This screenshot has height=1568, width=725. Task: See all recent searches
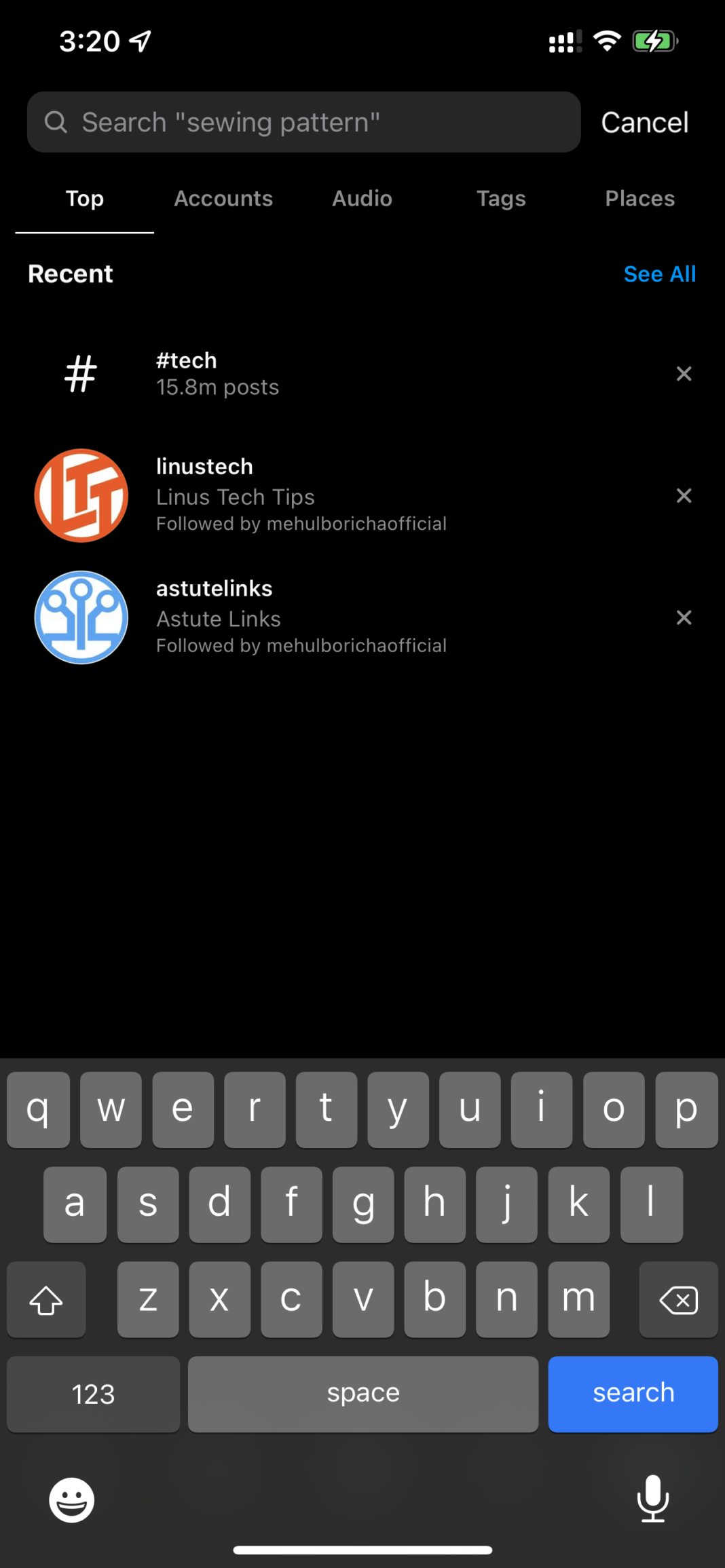(x=659, y=274)
